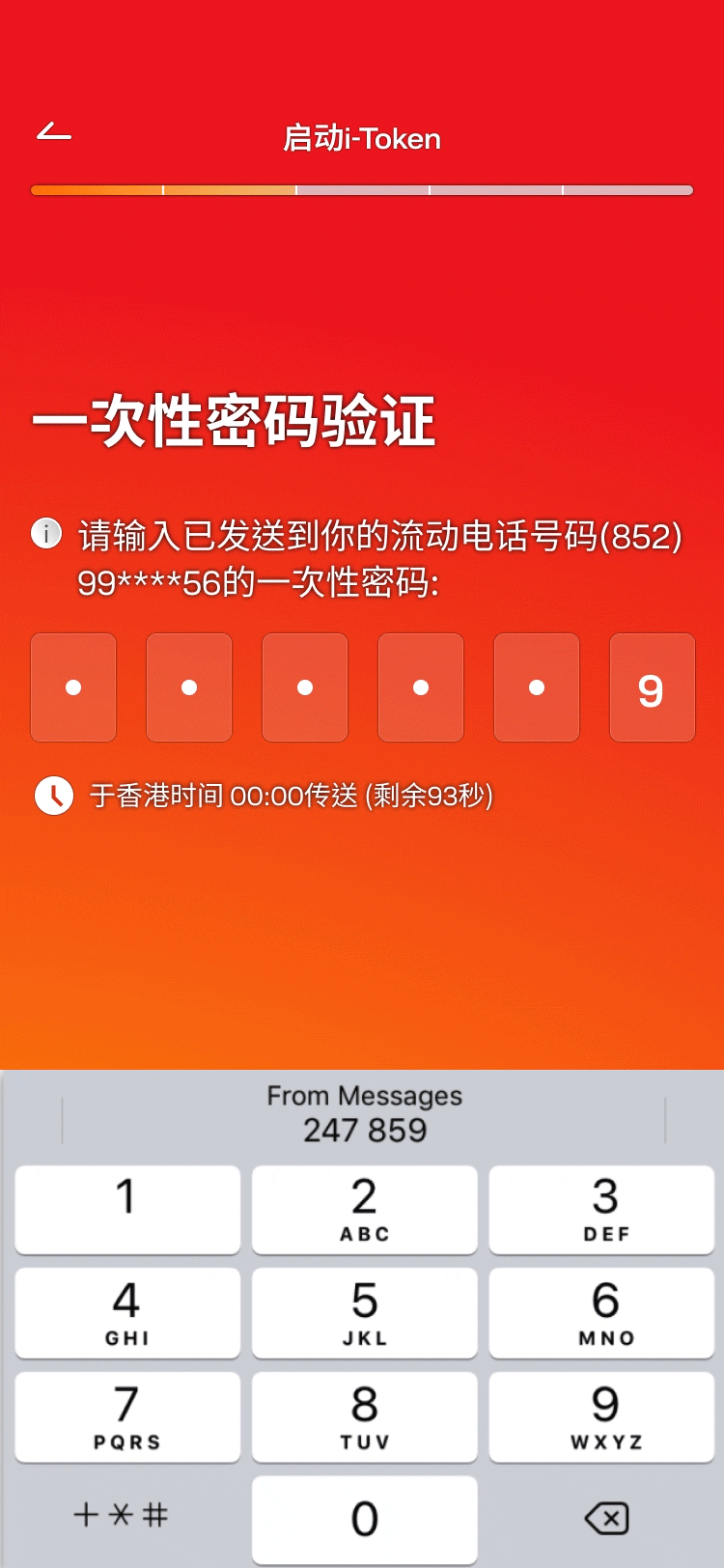Tap the 8 TUV key

pyautogui.click(x=364, y=1416)
